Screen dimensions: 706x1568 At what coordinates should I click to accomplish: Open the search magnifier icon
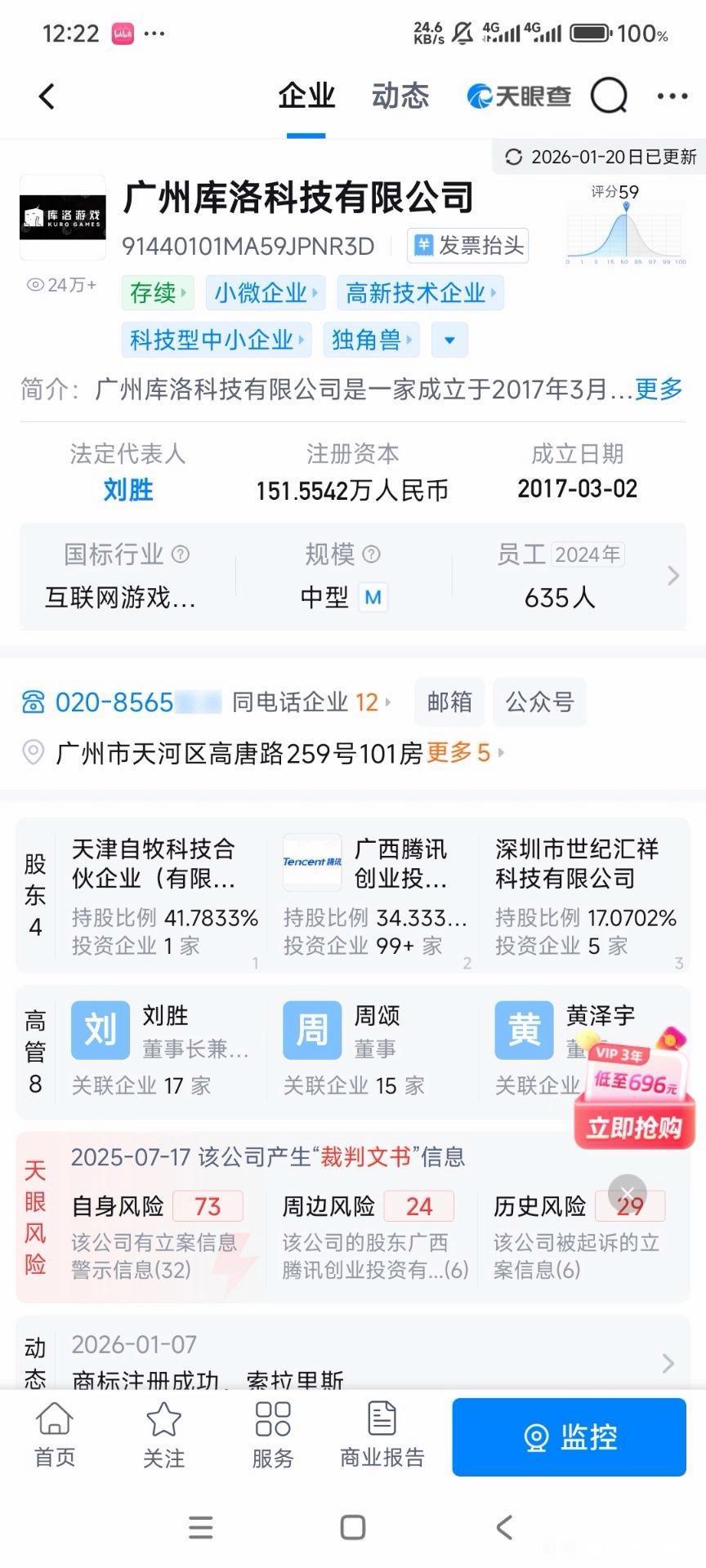pos(608,96)
